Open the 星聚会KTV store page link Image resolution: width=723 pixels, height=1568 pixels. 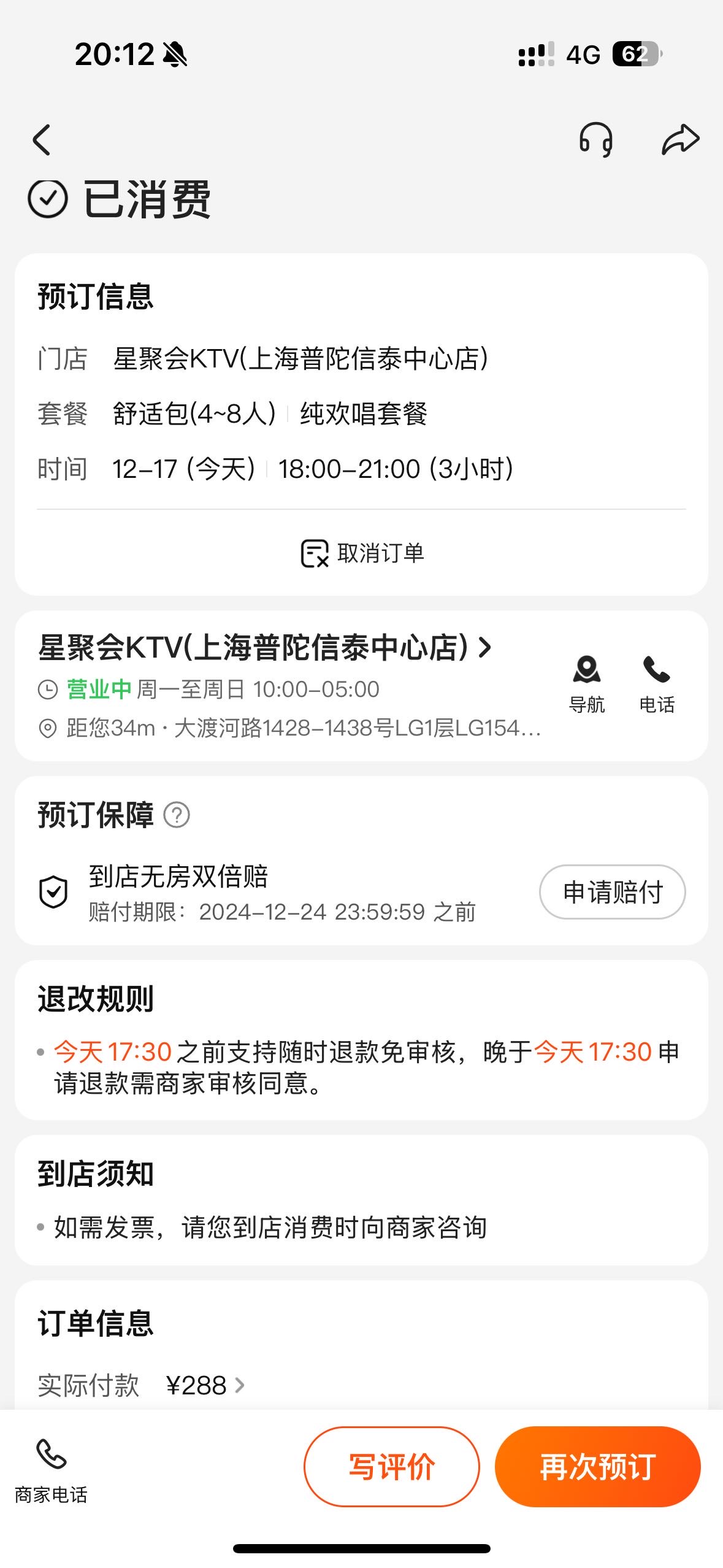(265, 648)
